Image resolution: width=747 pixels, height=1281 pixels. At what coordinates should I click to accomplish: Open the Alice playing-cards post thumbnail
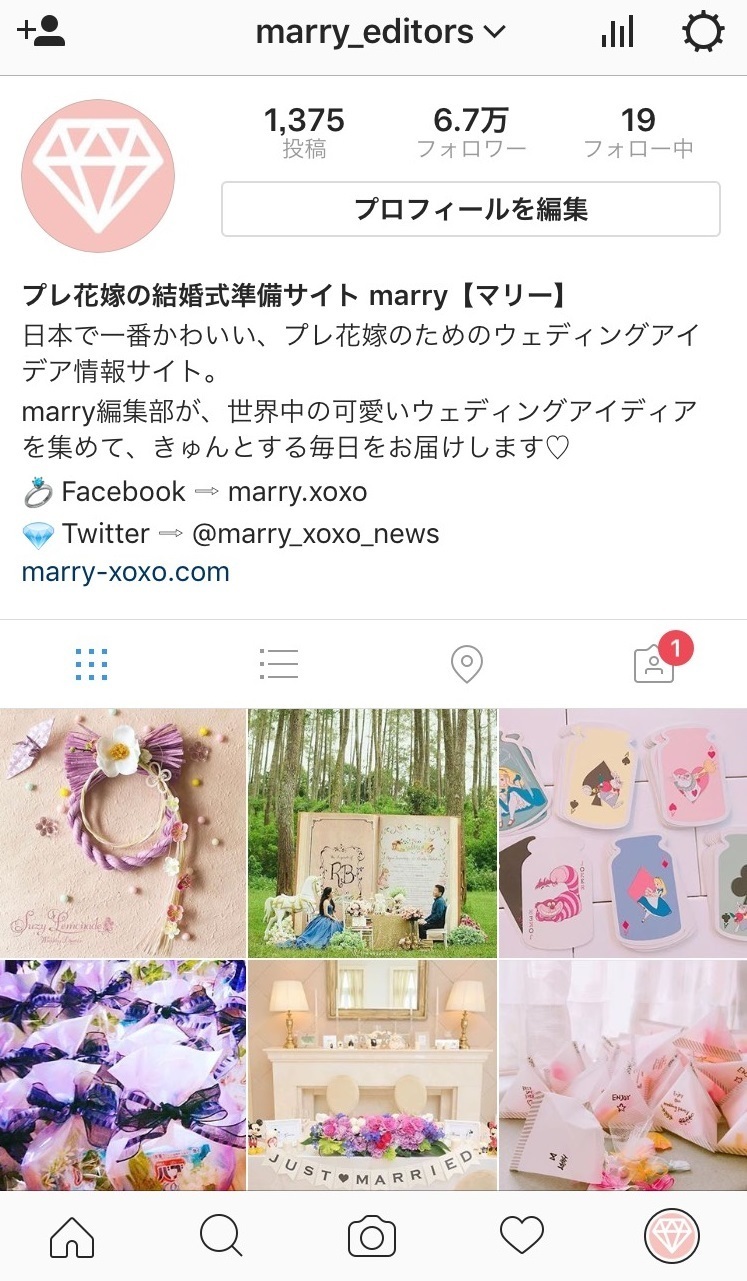pos(621,833)
